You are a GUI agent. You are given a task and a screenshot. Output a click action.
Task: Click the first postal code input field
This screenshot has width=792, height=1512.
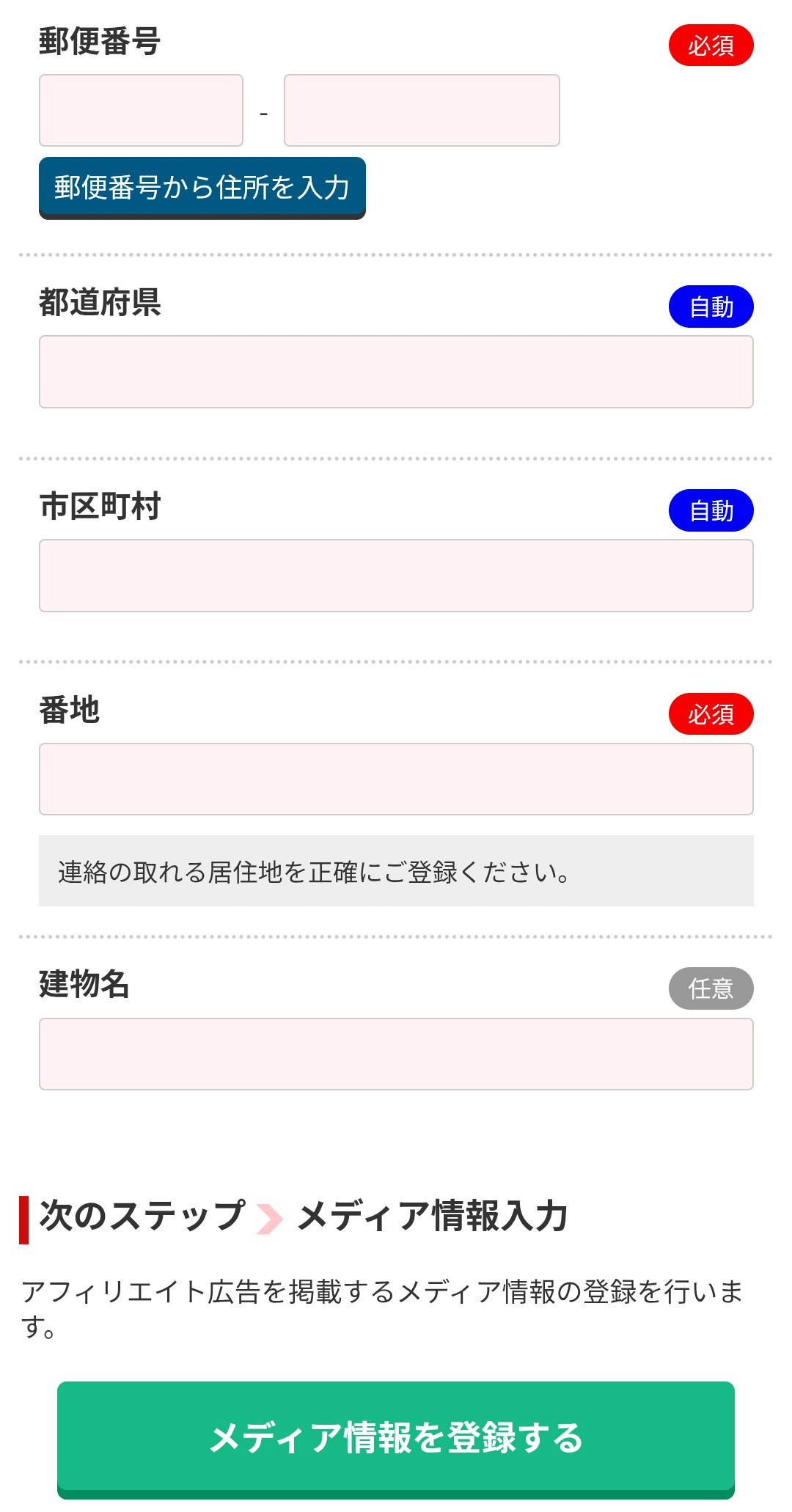point(141,110)
